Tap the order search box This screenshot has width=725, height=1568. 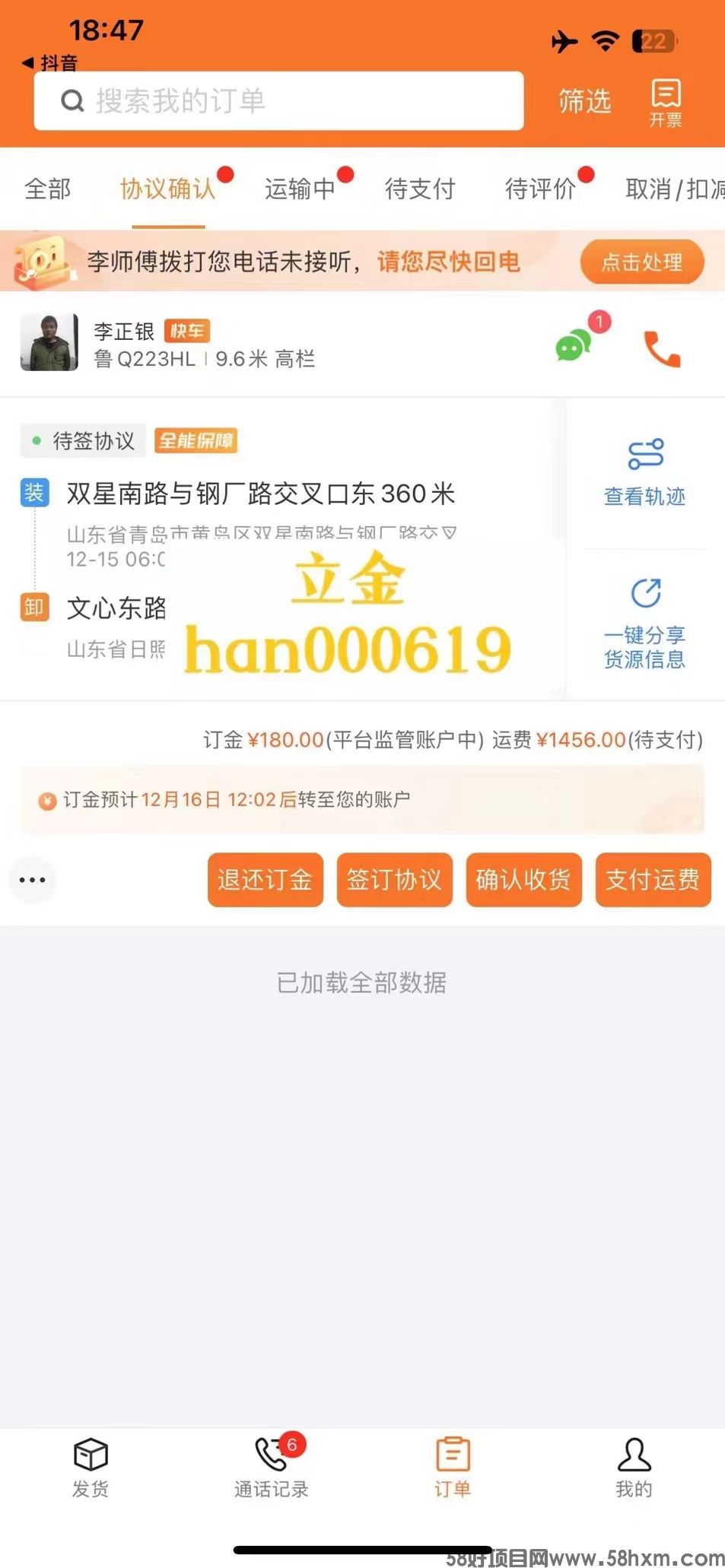278,101
